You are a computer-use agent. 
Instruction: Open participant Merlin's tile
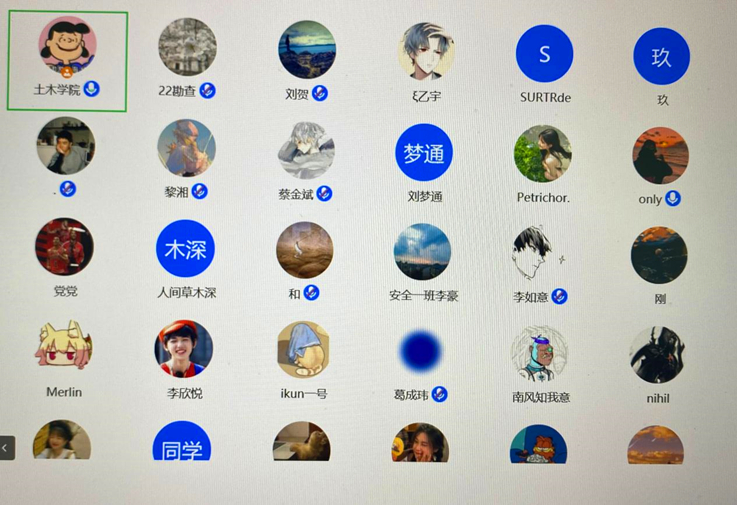64,346
